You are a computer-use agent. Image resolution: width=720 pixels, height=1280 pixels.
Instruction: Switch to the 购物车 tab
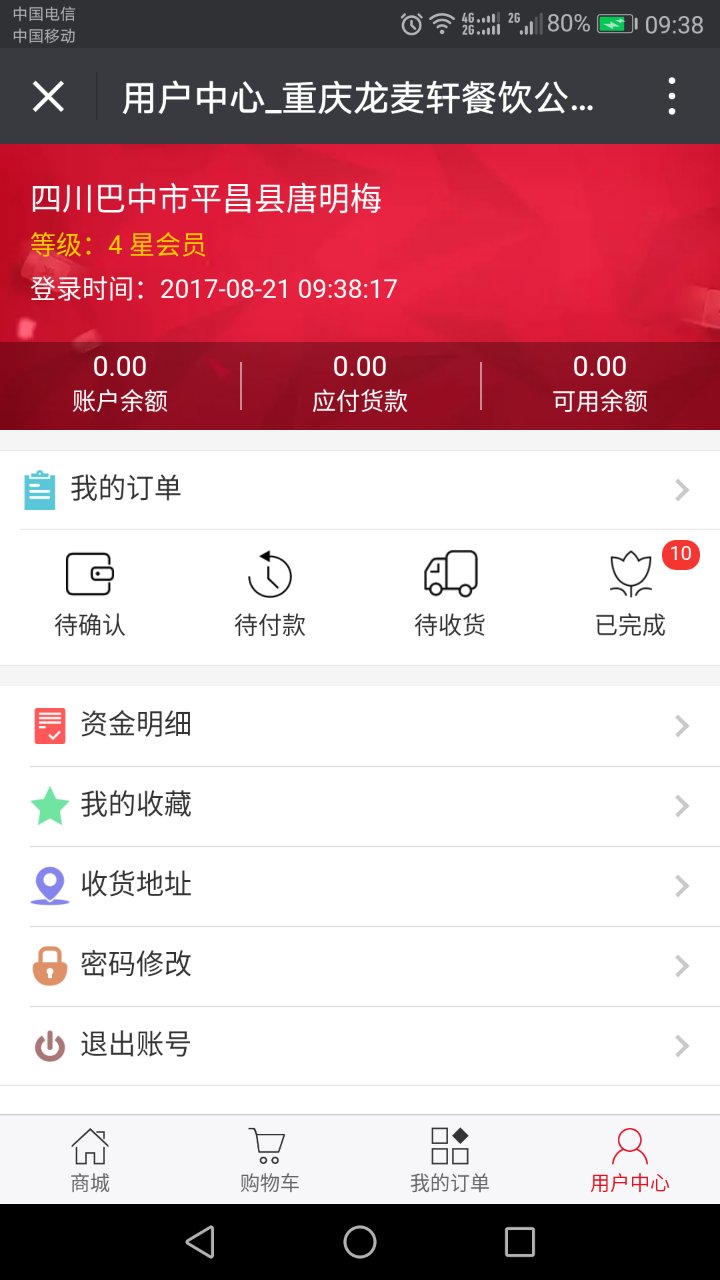pos(270,1160)
